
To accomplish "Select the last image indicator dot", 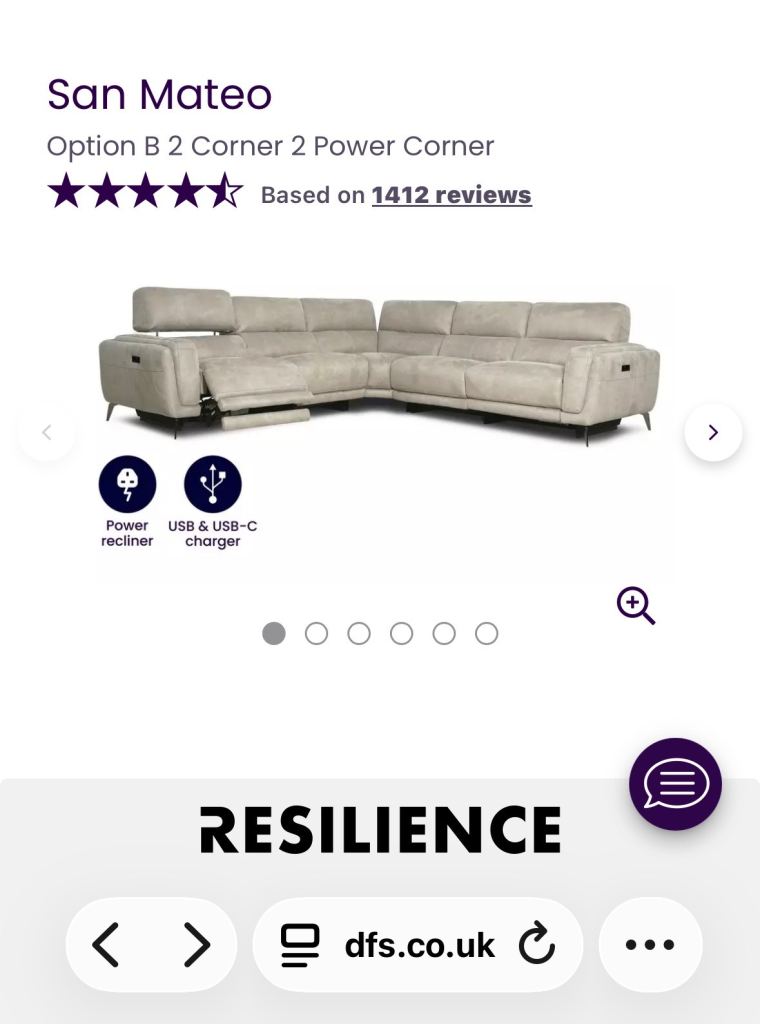I will coord(486,633).
